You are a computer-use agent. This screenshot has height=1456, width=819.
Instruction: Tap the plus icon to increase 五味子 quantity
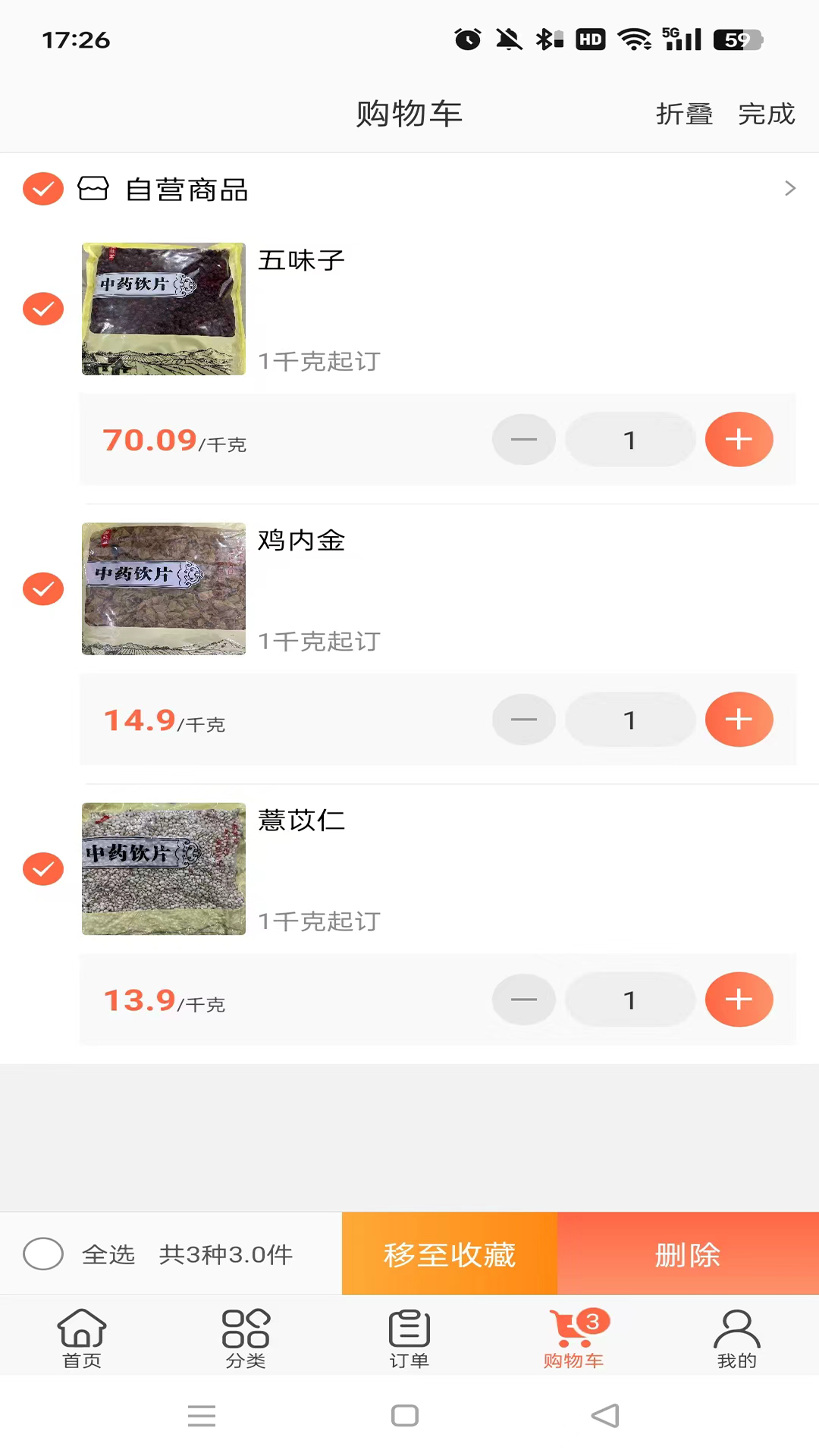tap(739, 439)
